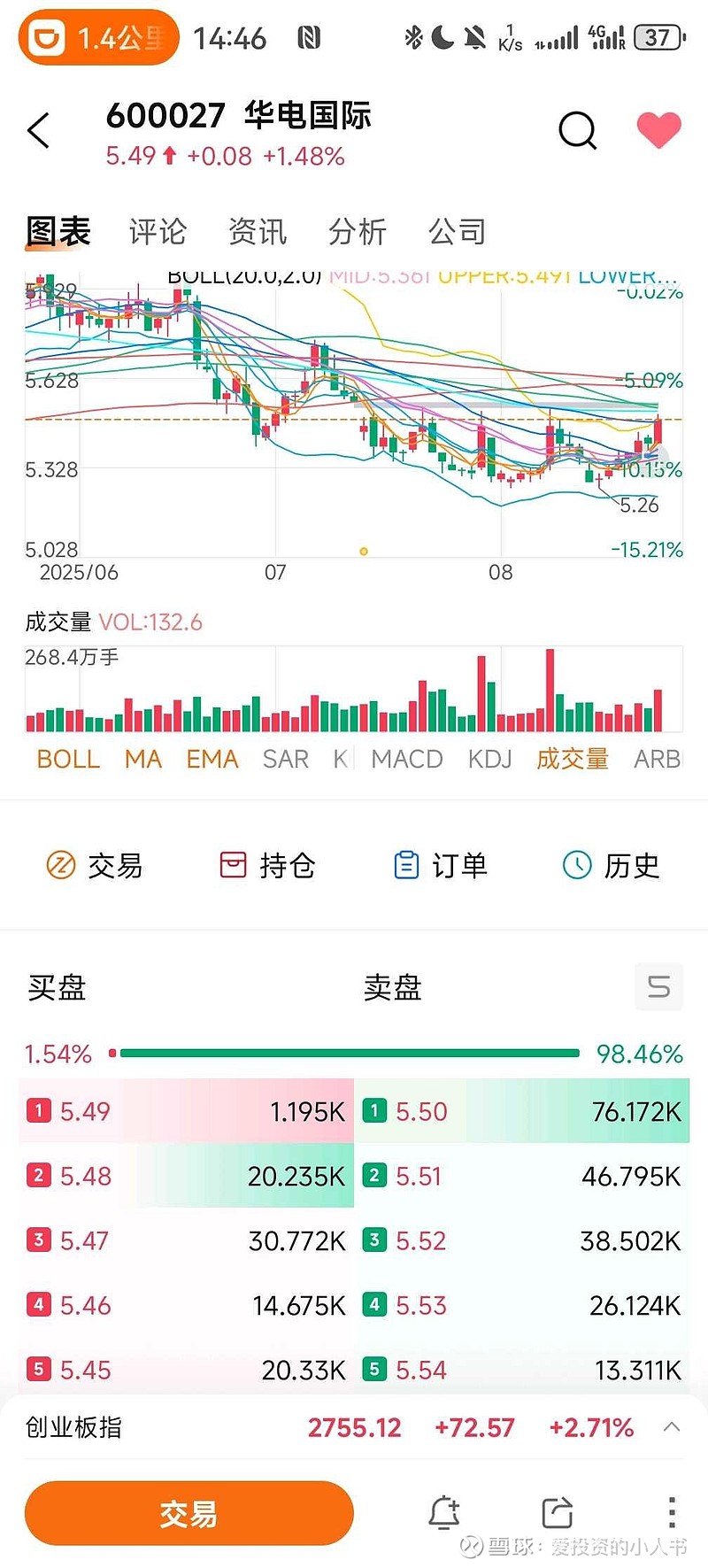Switch to the 评论 tab
Screen dimensions: 708x1568
pos(158,232)
